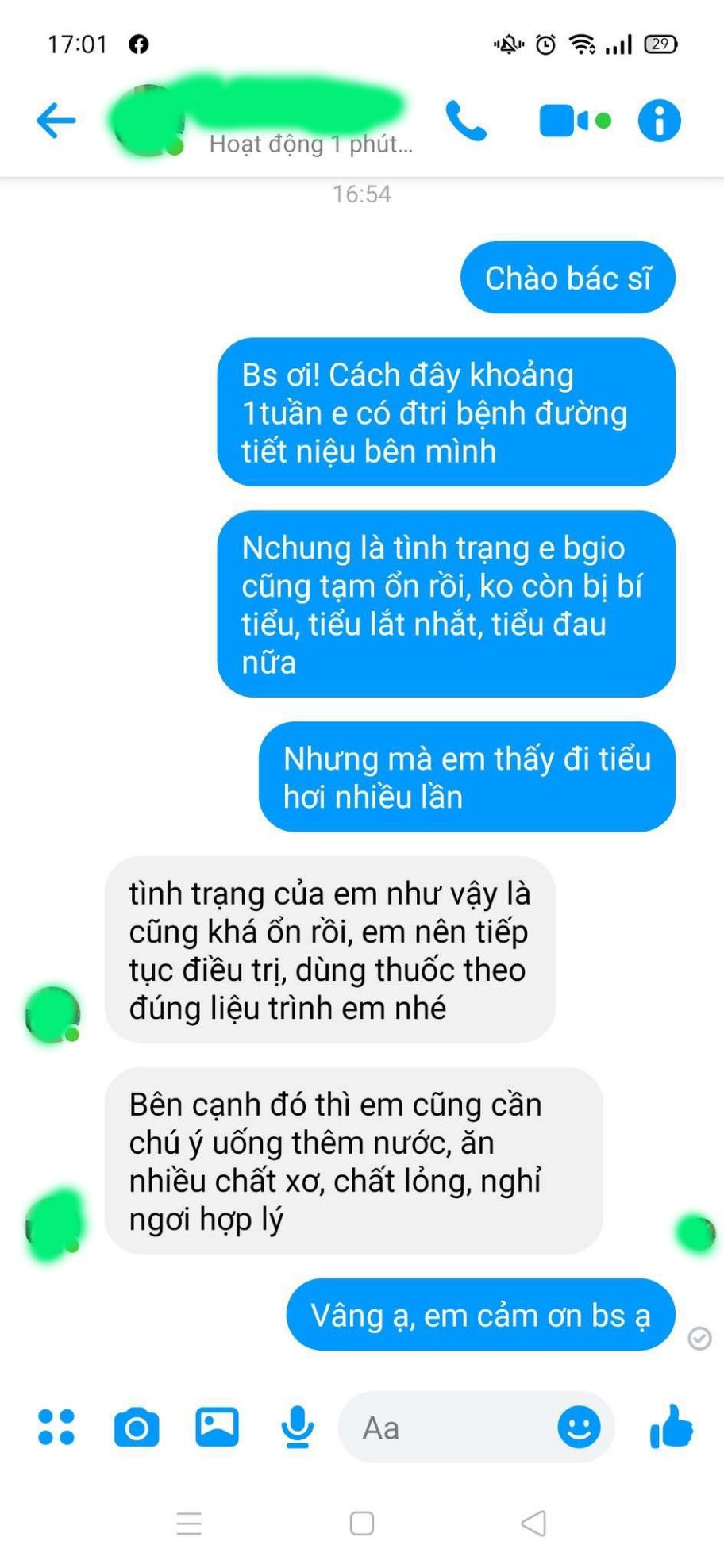Start a voice call

pos(466,121)
